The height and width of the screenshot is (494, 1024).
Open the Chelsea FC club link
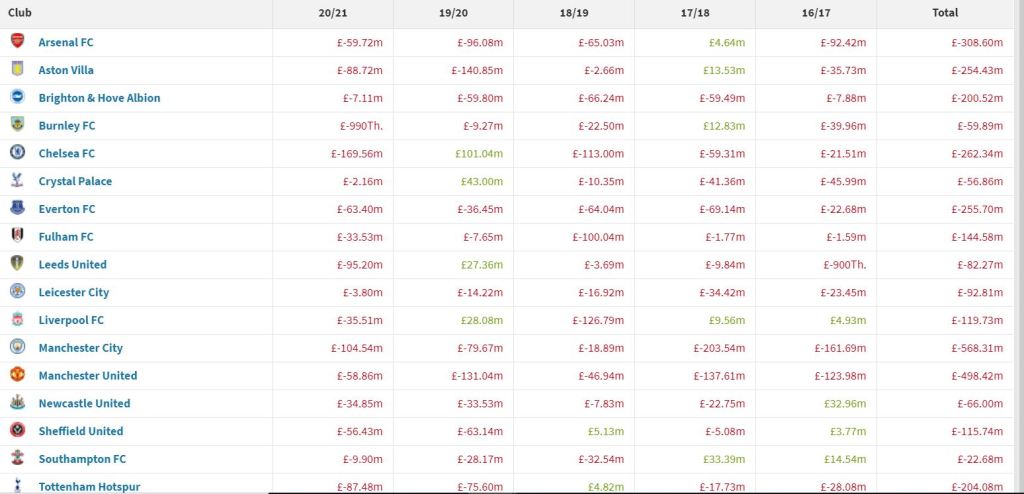point(67,154)
